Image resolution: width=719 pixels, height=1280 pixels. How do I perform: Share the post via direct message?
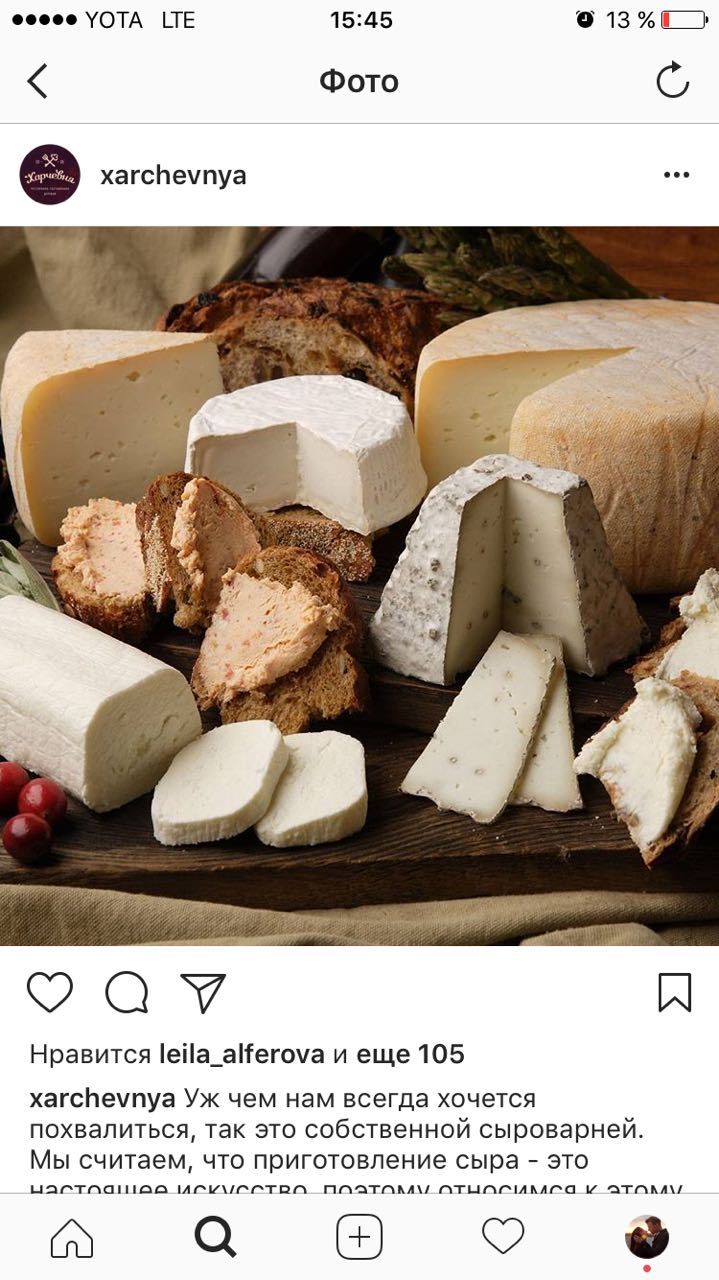tap(203, 992)
